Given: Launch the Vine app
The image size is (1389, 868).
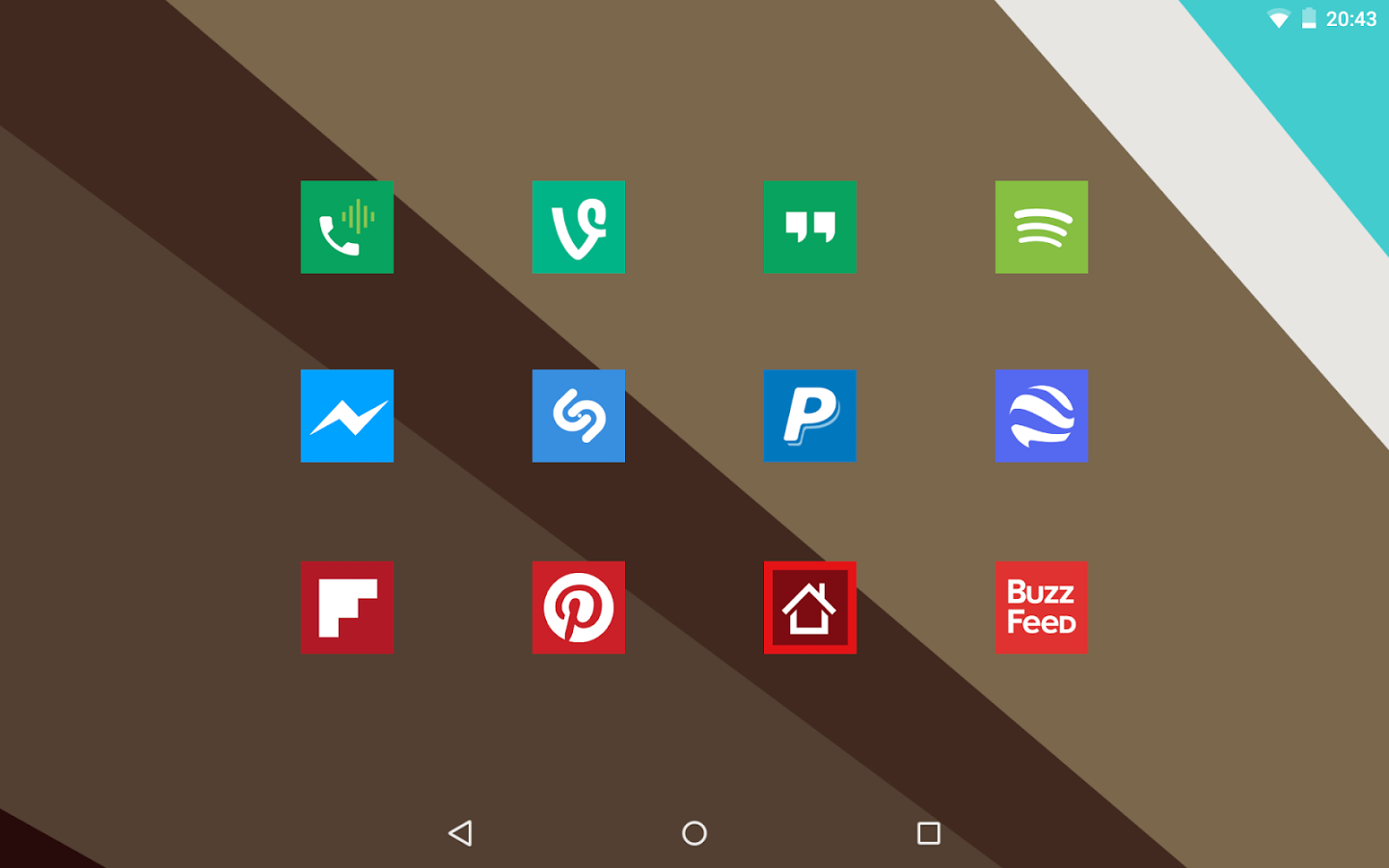Looking at the screenshot, I should click(578, 227).
